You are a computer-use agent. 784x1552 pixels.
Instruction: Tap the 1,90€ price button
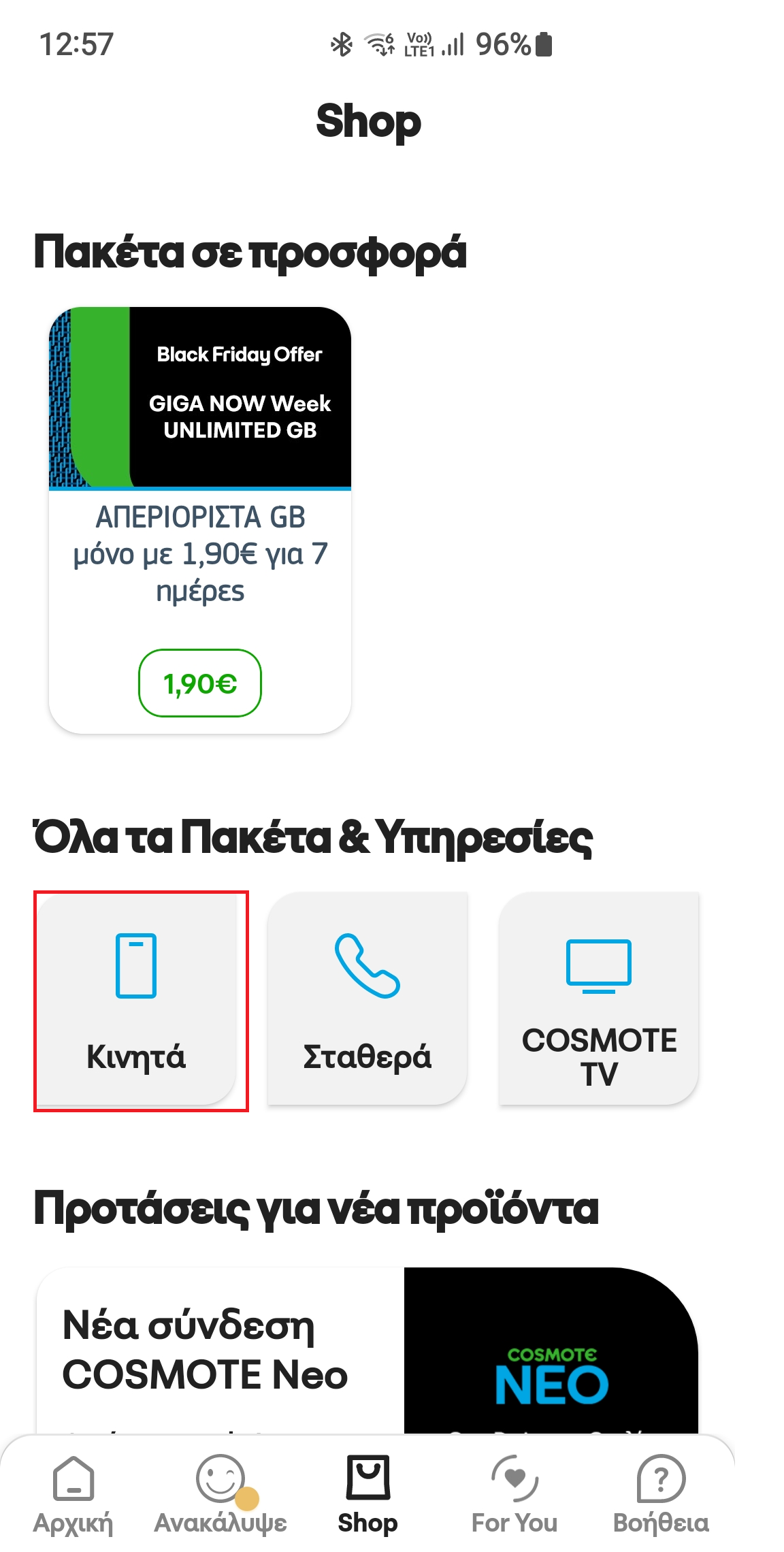(x=200, y=683)
